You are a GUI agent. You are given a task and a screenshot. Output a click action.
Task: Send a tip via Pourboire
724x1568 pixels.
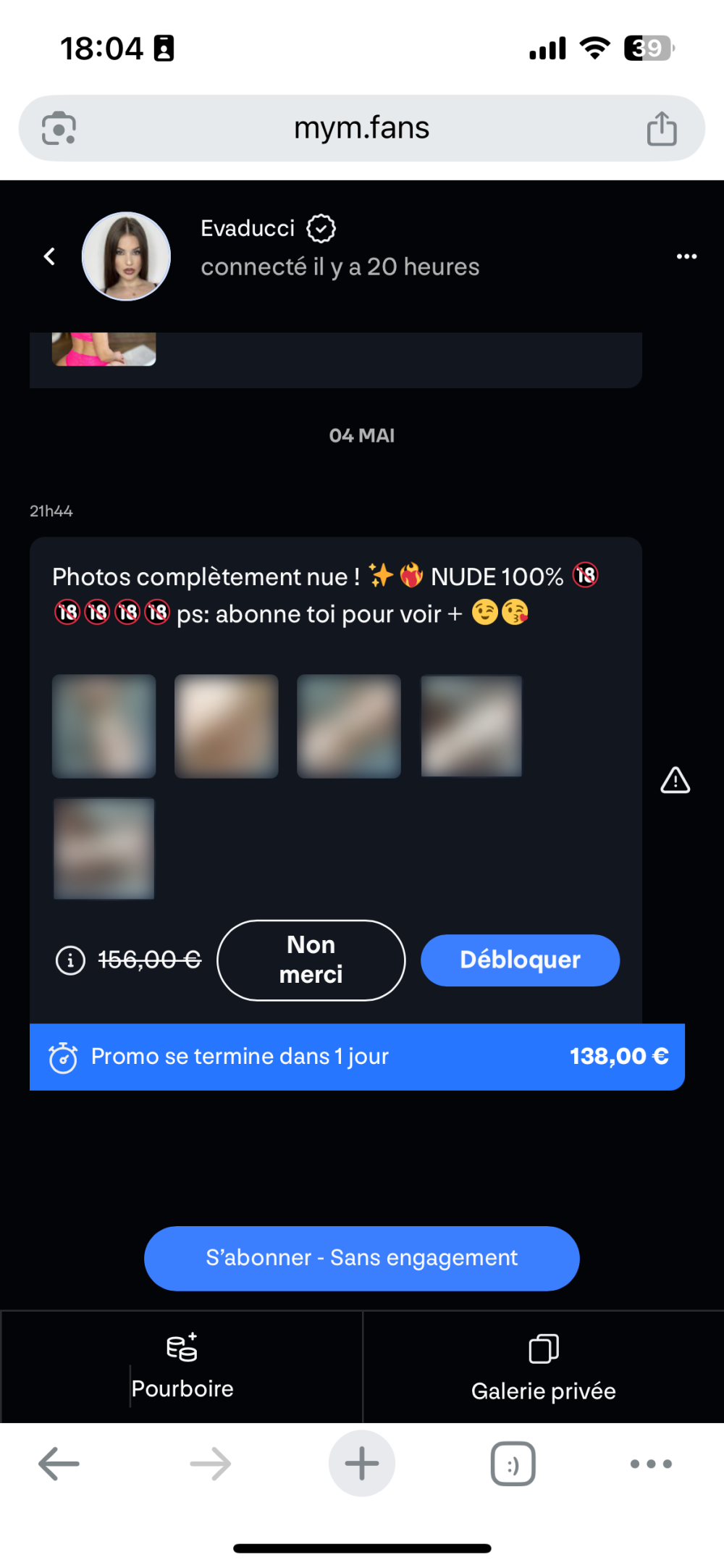(182, 1367)
